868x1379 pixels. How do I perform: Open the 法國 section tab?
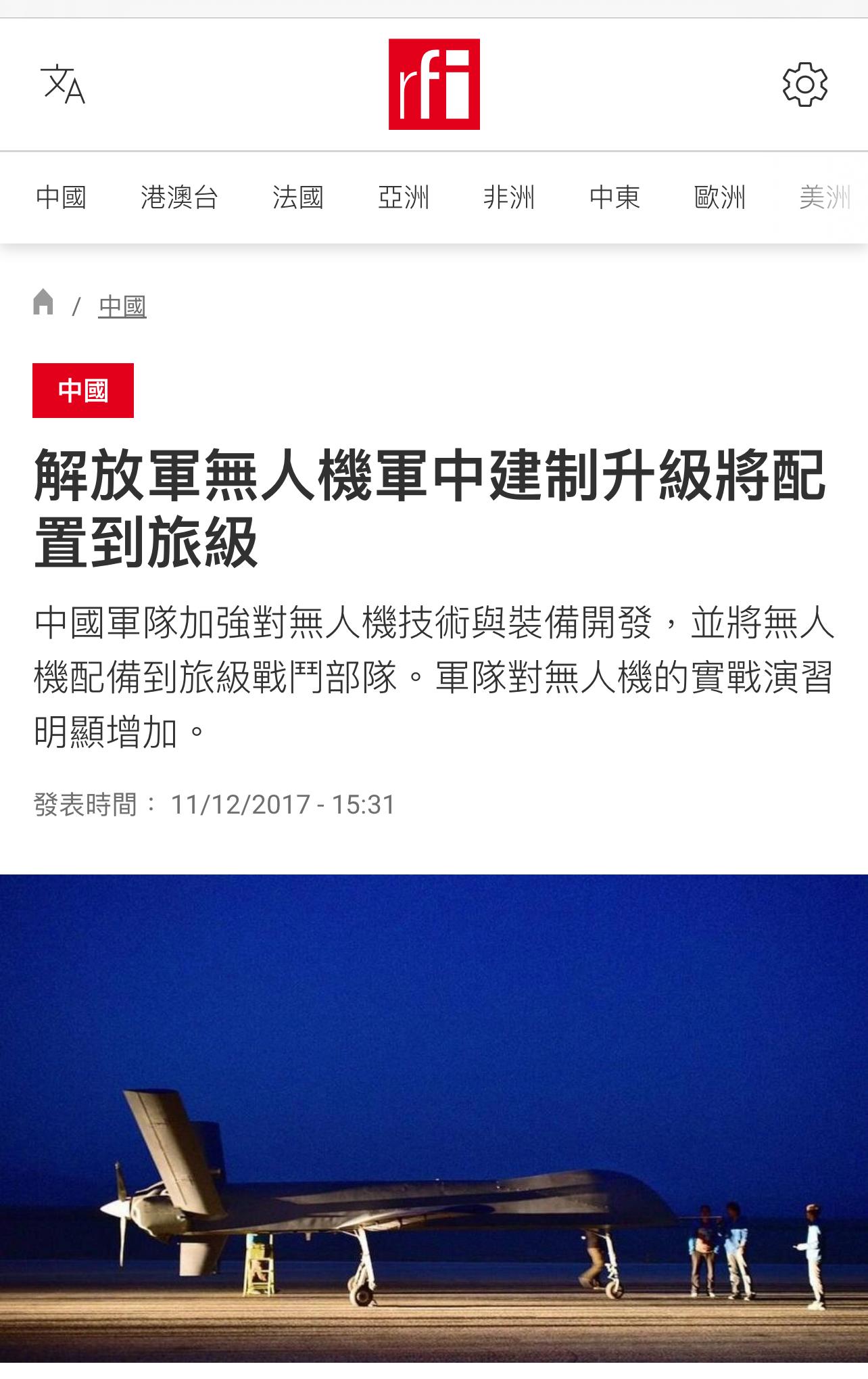click(x=298, y=197)
